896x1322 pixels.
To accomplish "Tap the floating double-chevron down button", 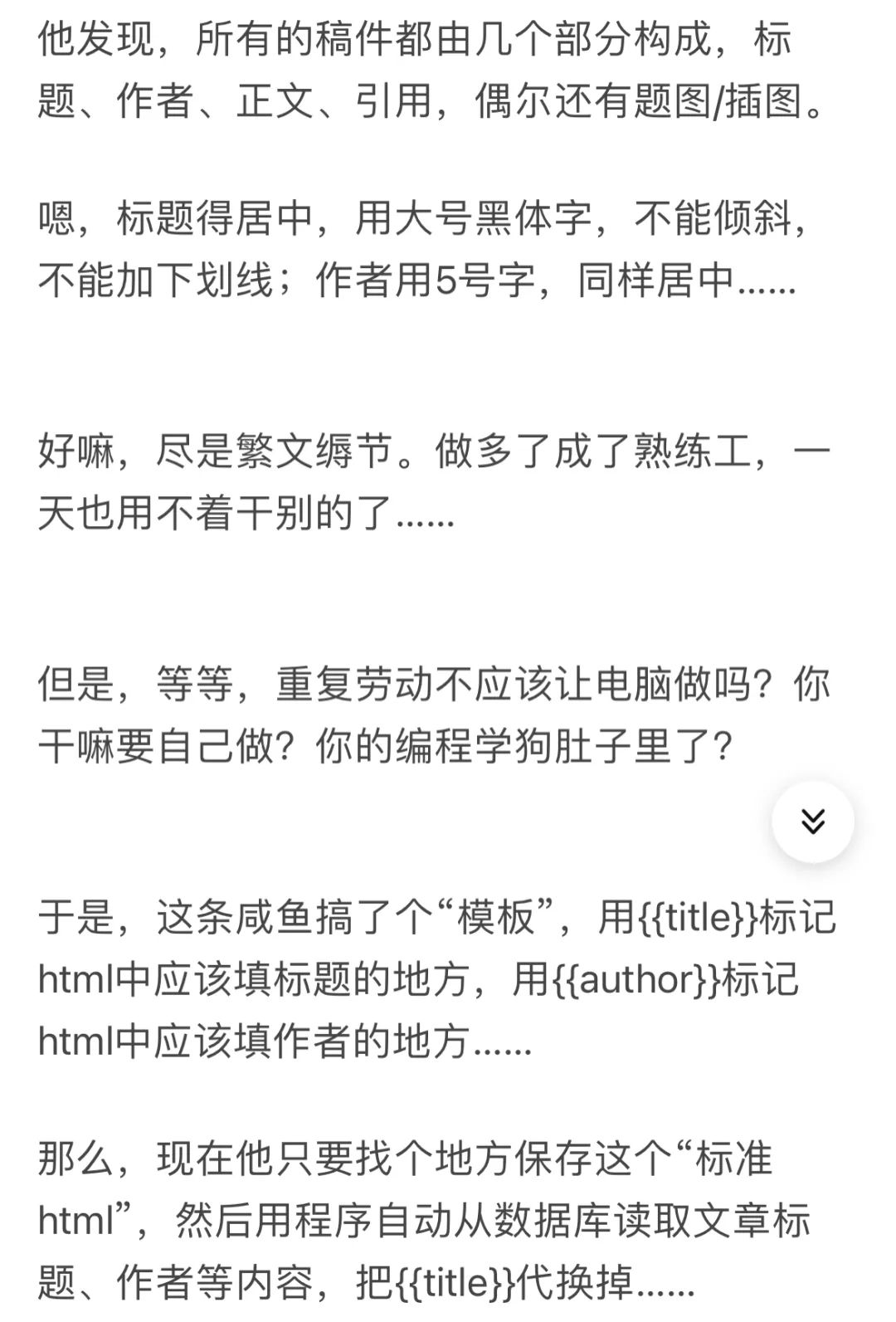I will tap(812, 822).
